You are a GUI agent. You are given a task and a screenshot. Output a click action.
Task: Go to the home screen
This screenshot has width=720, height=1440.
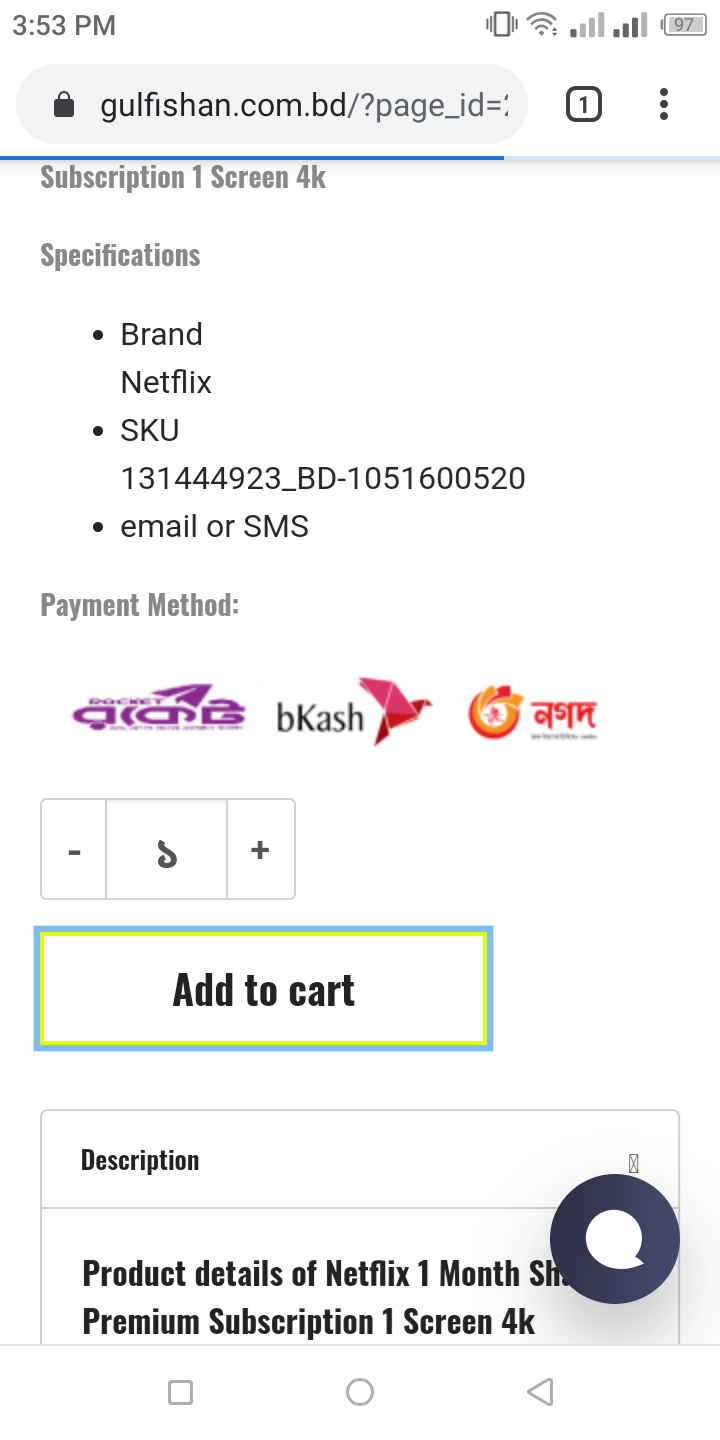pos(360,1392)
